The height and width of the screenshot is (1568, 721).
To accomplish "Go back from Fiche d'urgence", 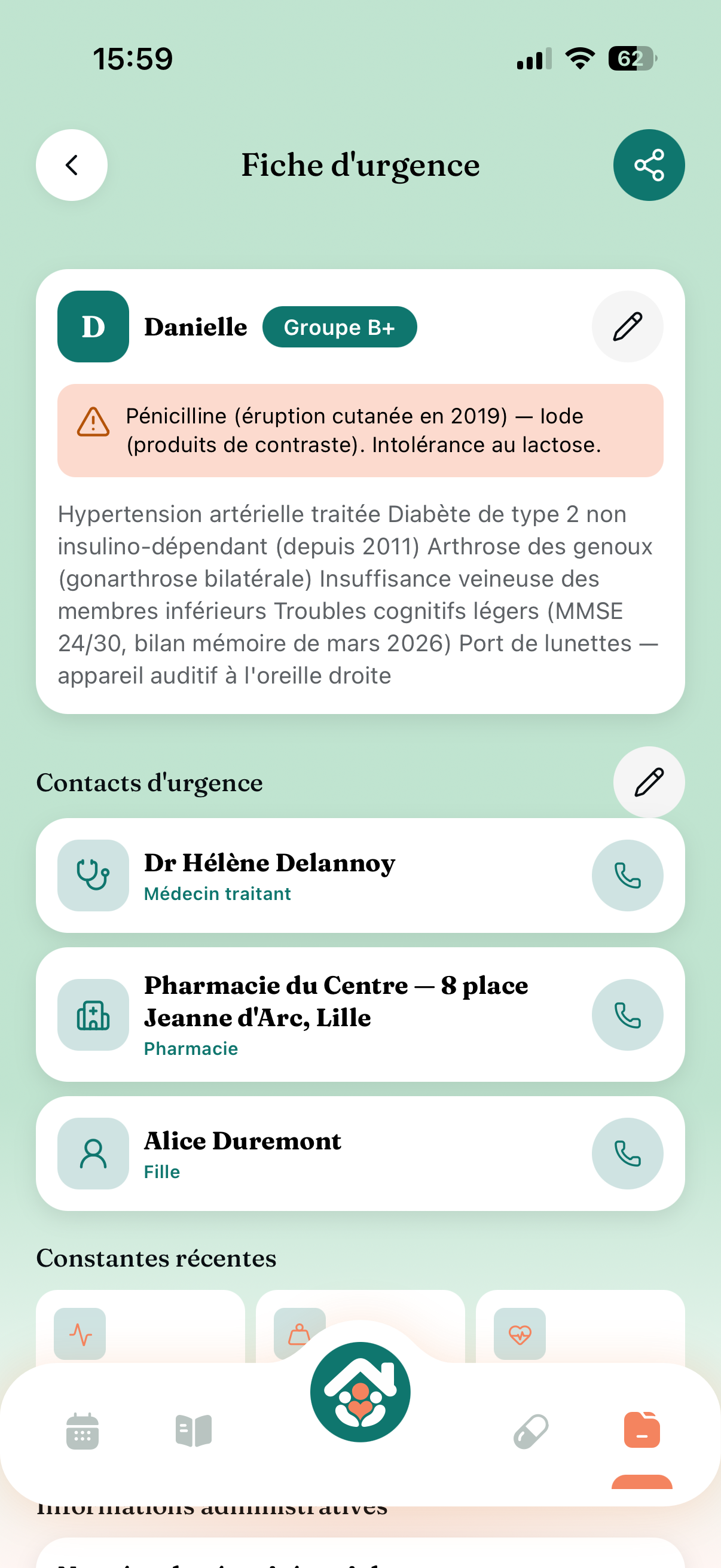I will click(x=72, y=165).
